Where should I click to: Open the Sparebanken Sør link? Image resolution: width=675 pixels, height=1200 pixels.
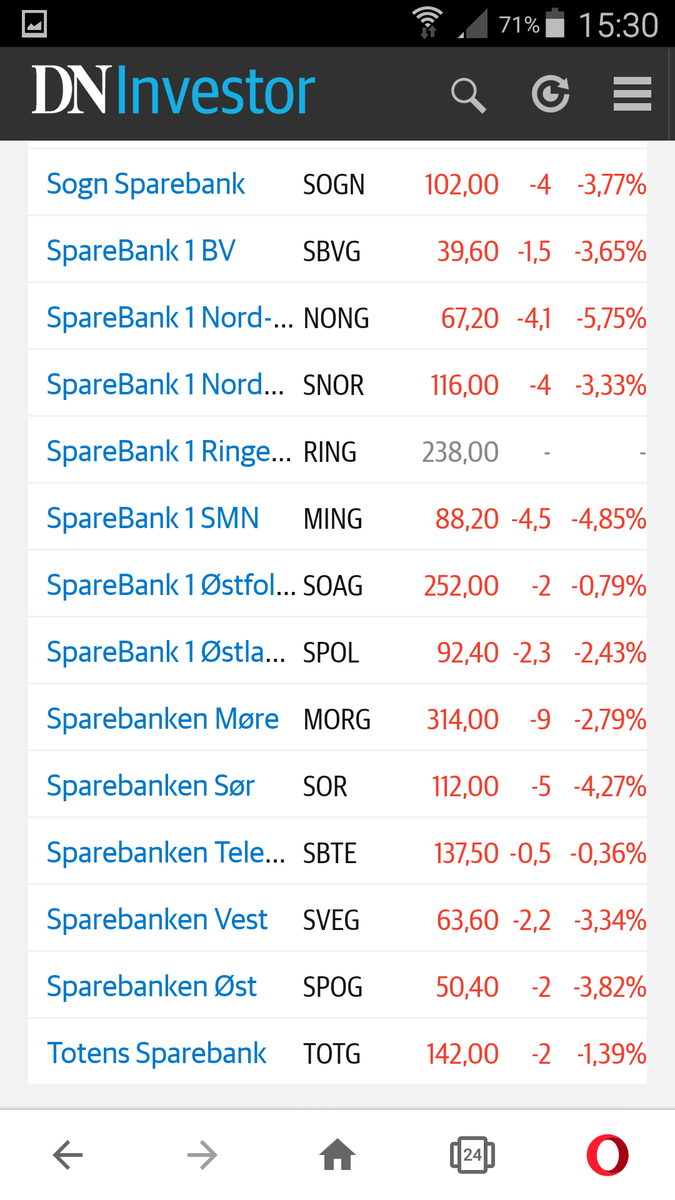151,786
